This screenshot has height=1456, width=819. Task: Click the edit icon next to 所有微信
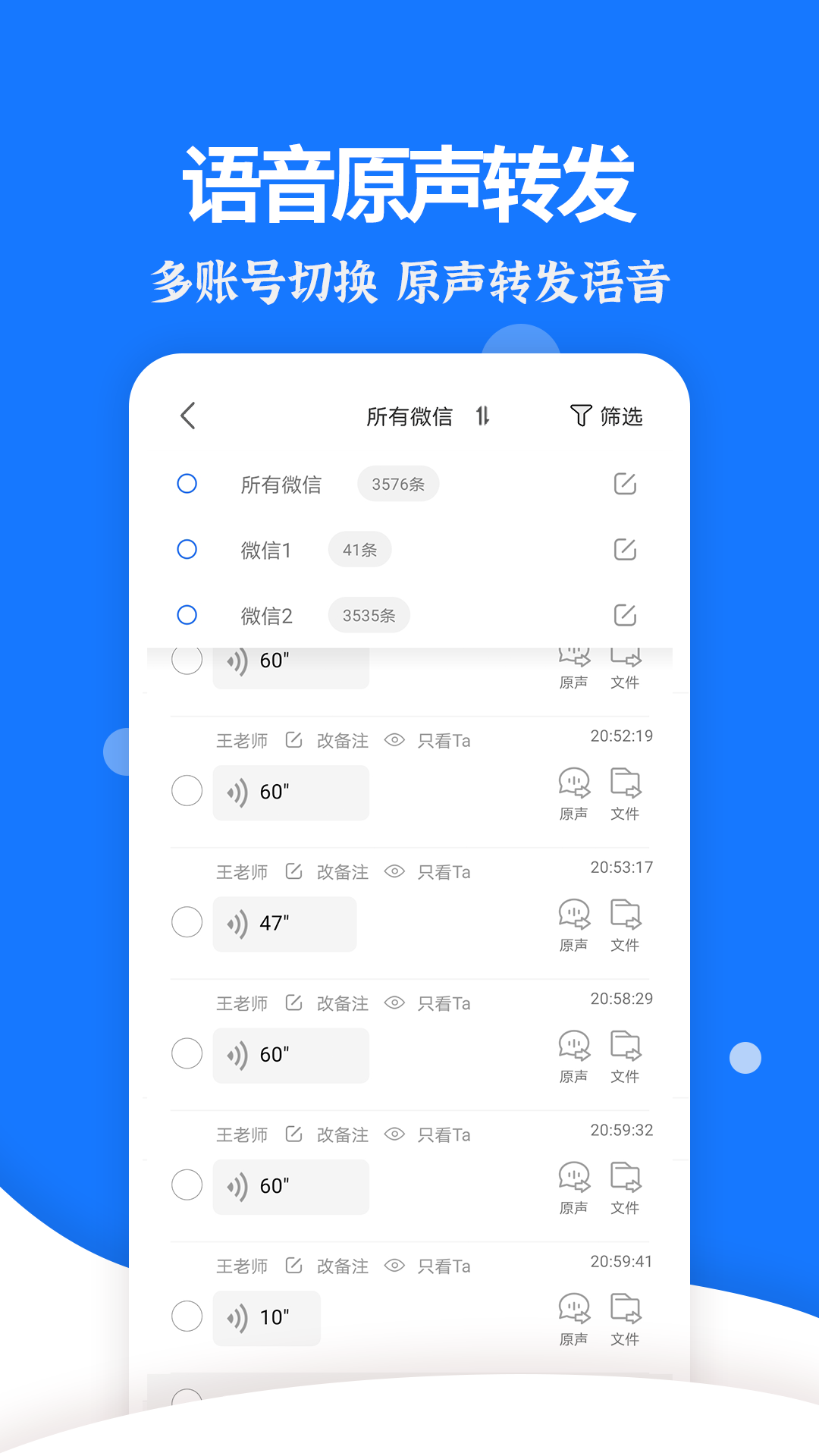click(625, 484)
